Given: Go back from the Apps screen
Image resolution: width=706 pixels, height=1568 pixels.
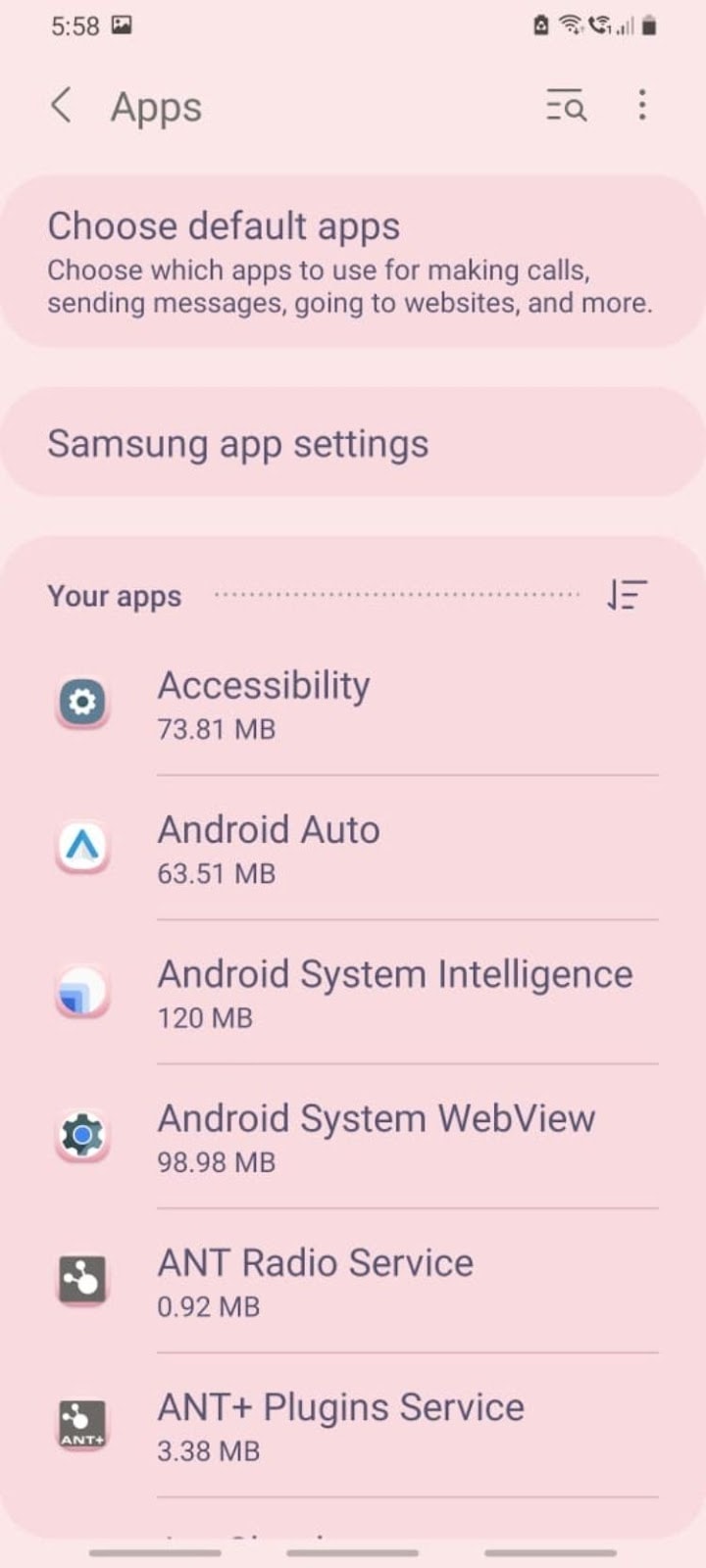Looking at the screenshot, I should coord(61,105).
